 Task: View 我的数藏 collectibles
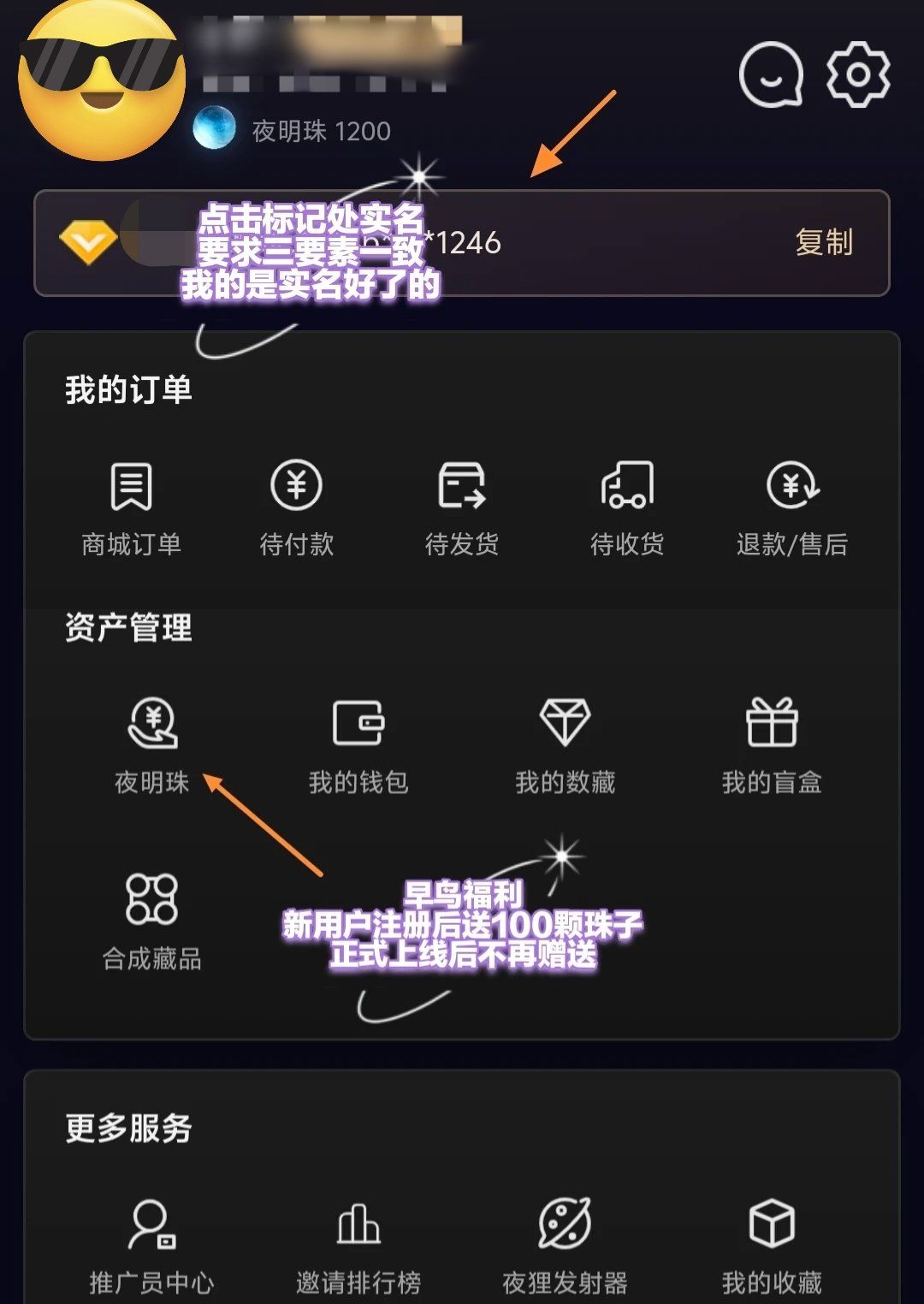tap(565, 744)
